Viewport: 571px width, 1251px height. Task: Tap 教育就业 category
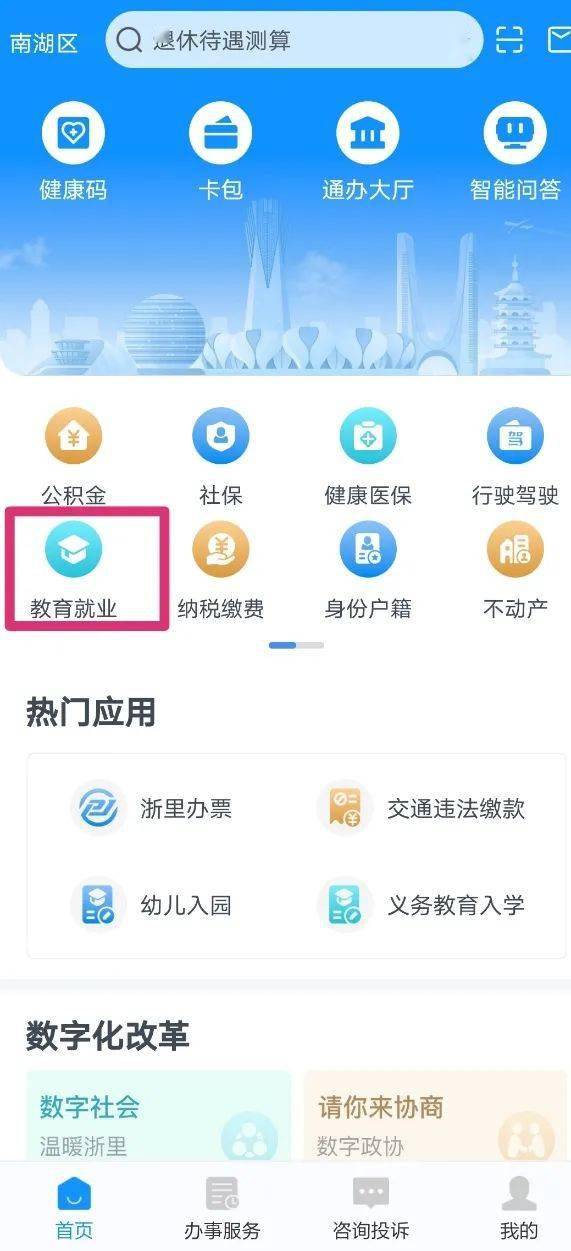[x=74, y=570]
